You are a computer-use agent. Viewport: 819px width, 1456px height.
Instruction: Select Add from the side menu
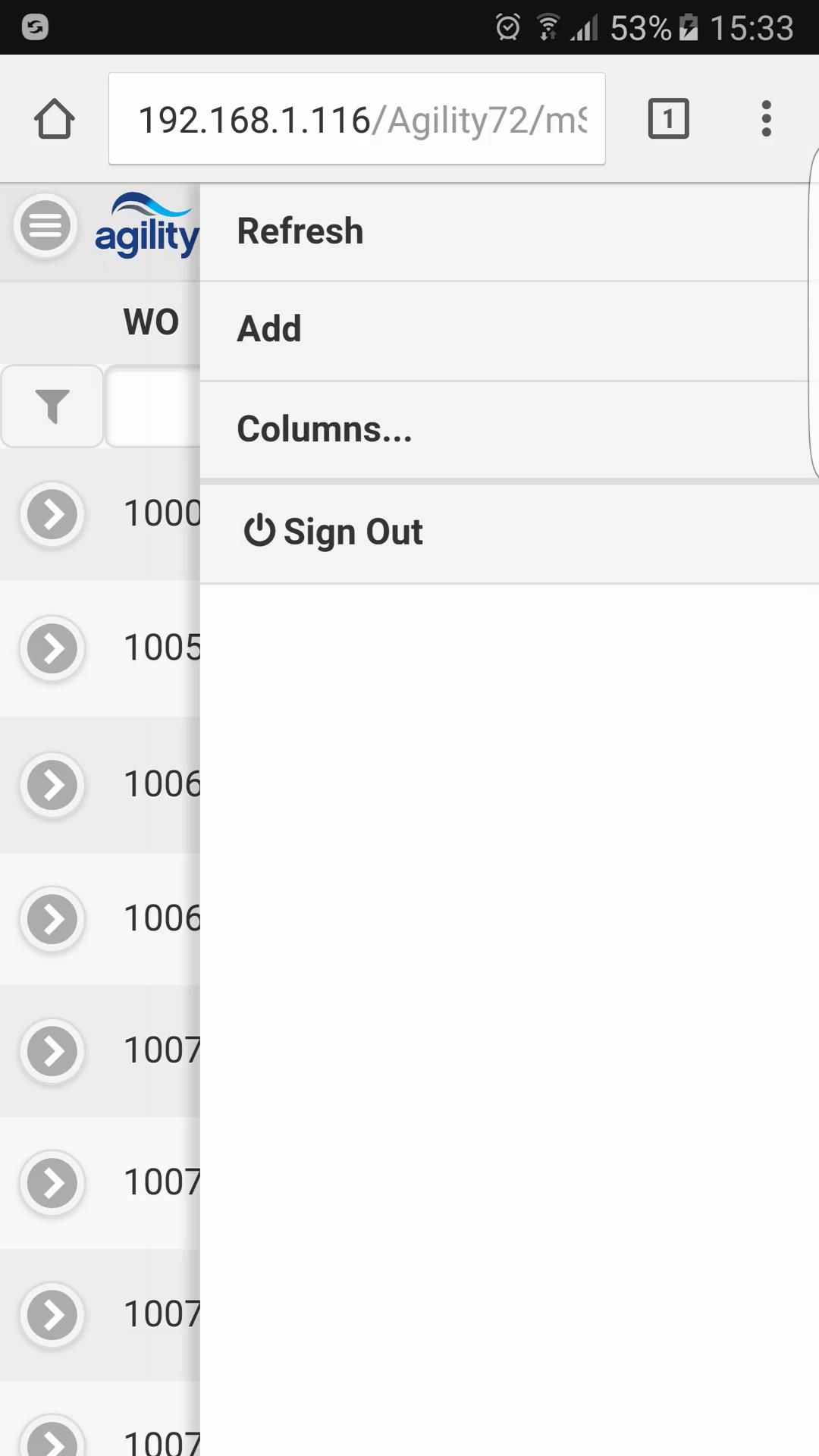(x=269, y=329)
